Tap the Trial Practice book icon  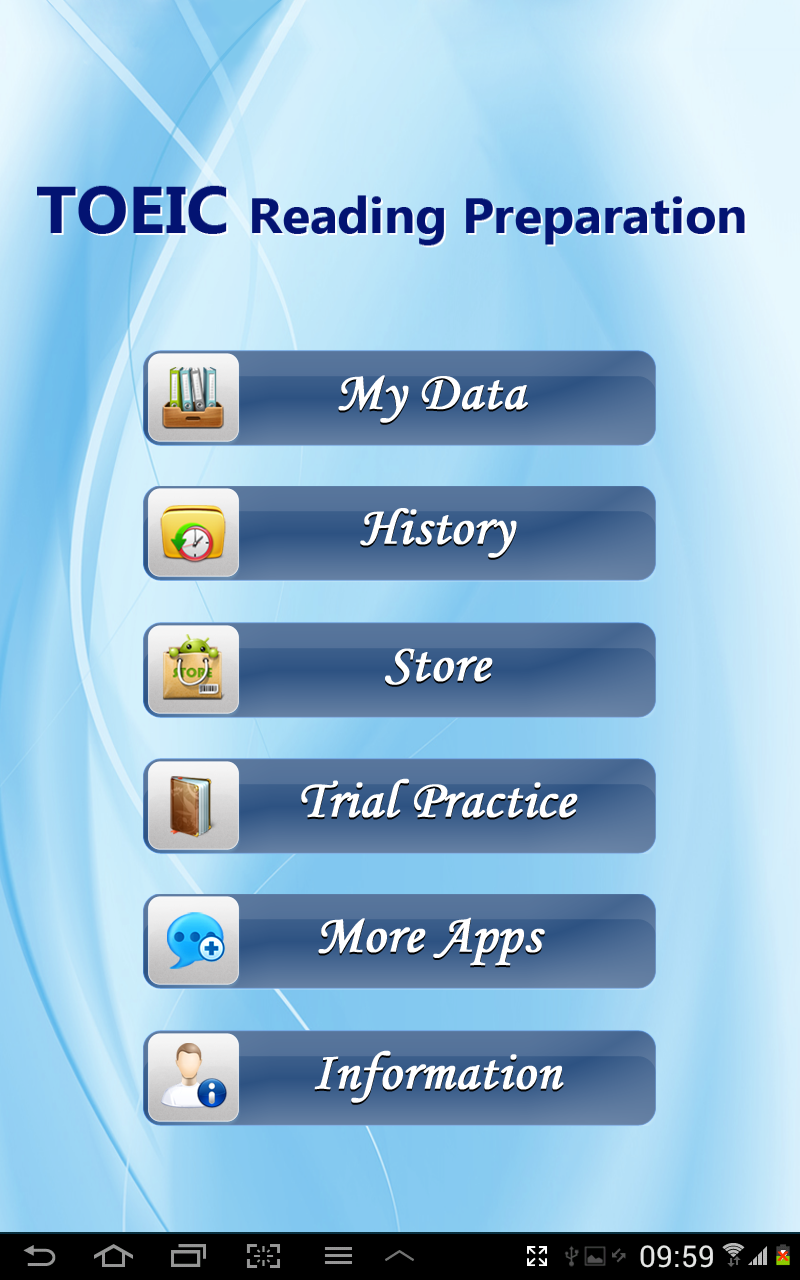click(x=192, y=804)
